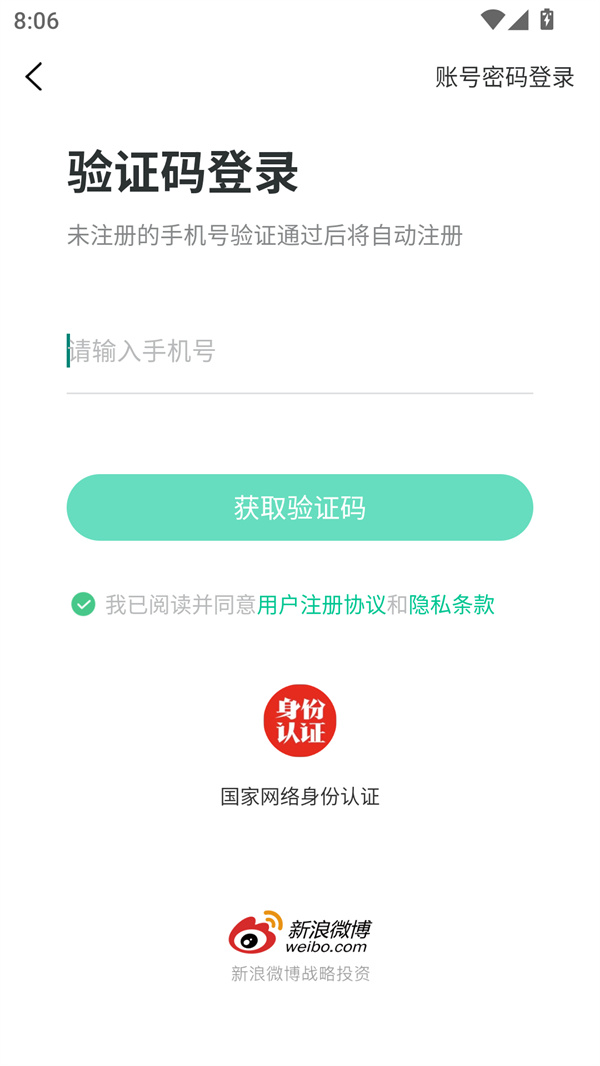This screenshot has height=1066, width=600.
Task: Uncheck the agreement checkbox
Action: (83, 604)
